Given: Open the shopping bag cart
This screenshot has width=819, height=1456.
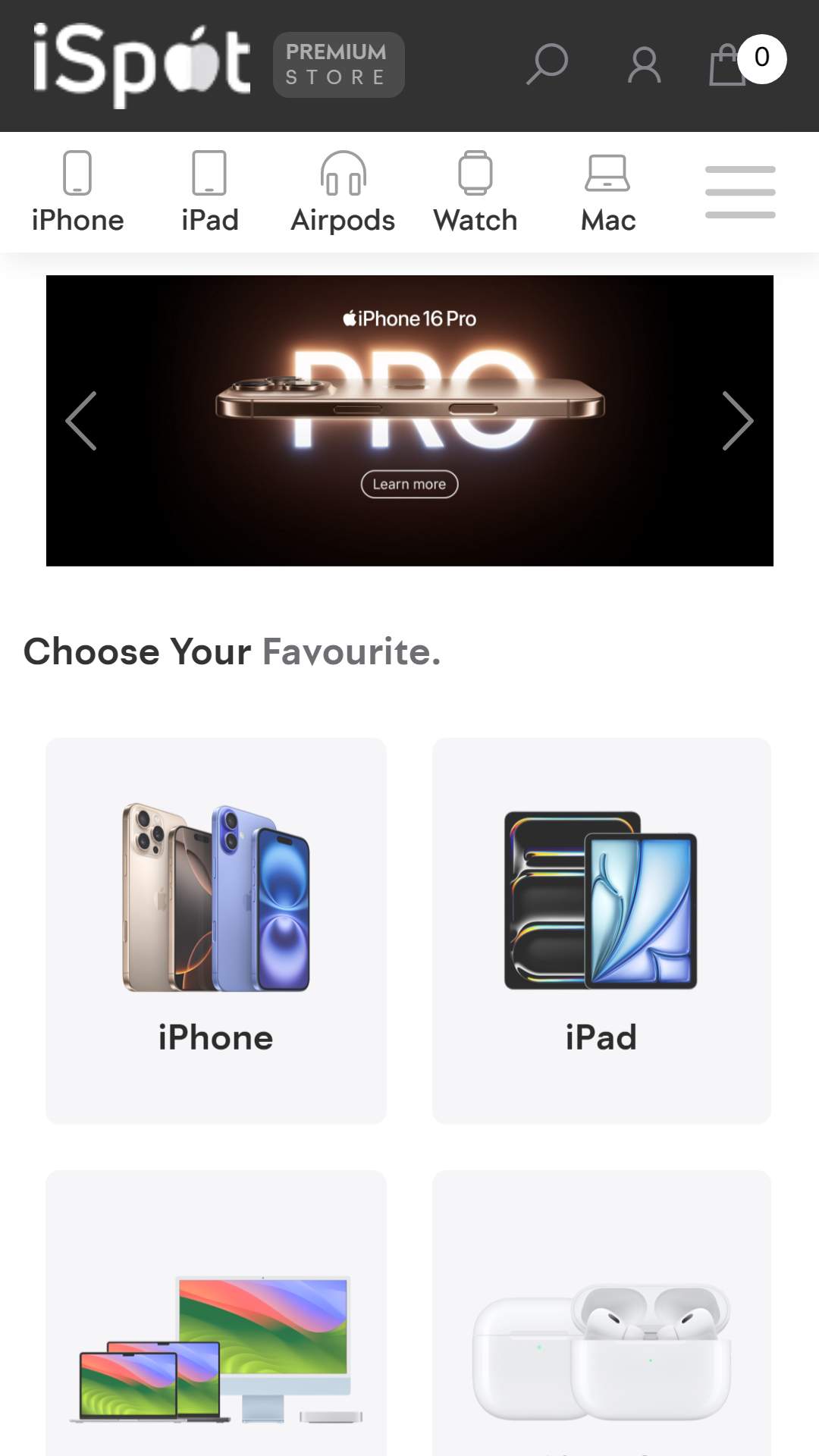Looking at the screenshot, I should (728, 64).
